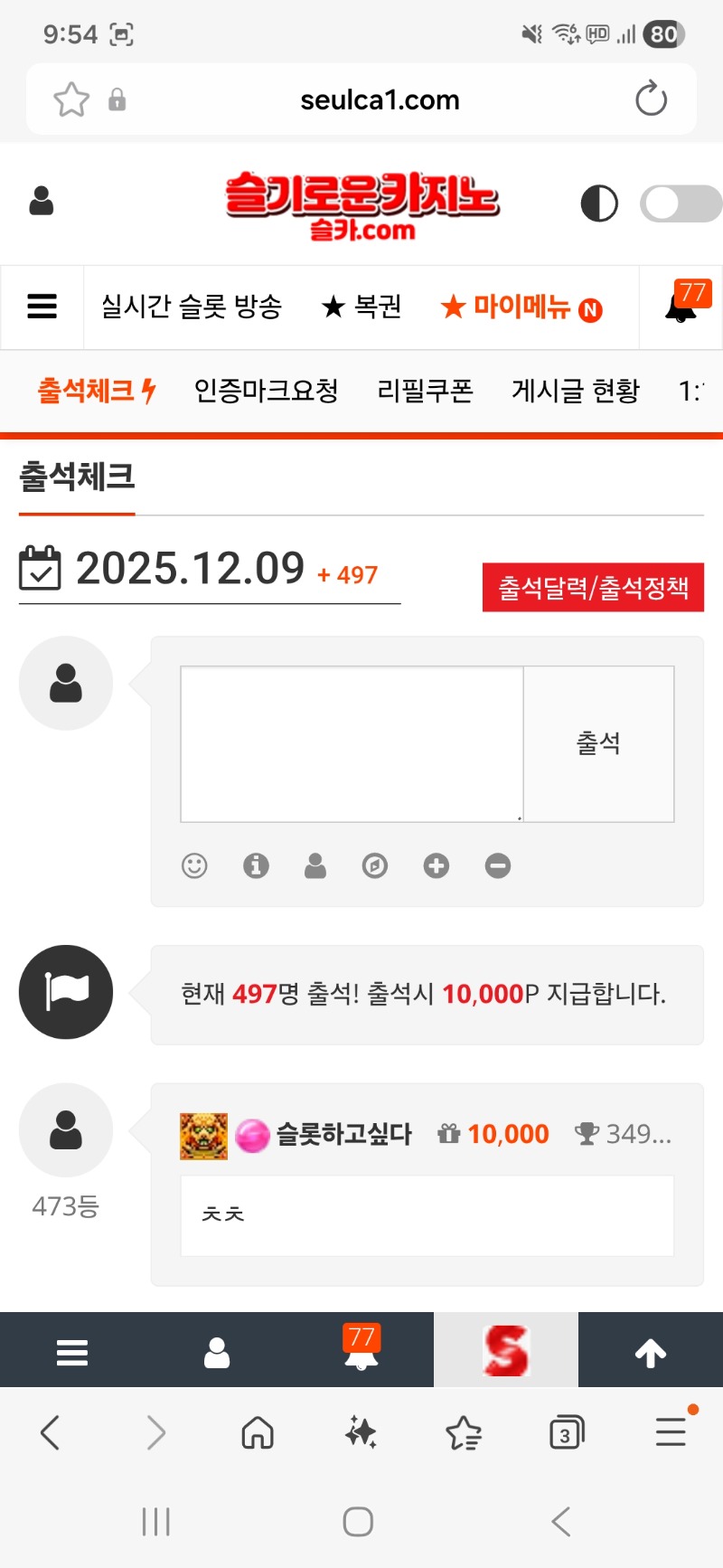The width and height of the screenshot is (723, 1568).
Task: Tap the plus icon under the text box
Action: pos(437,865)
